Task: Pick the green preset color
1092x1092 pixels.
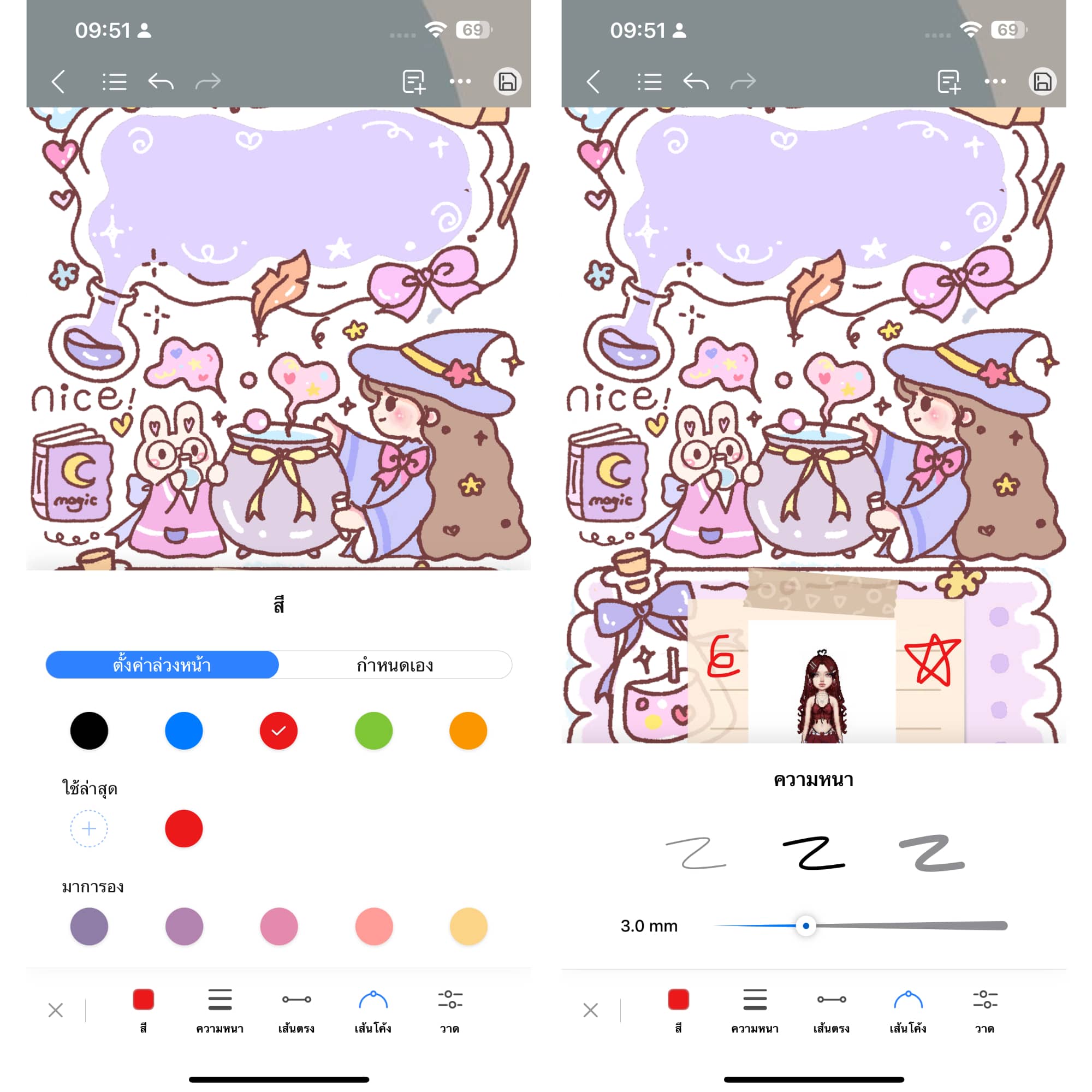Action: (373, 730)
